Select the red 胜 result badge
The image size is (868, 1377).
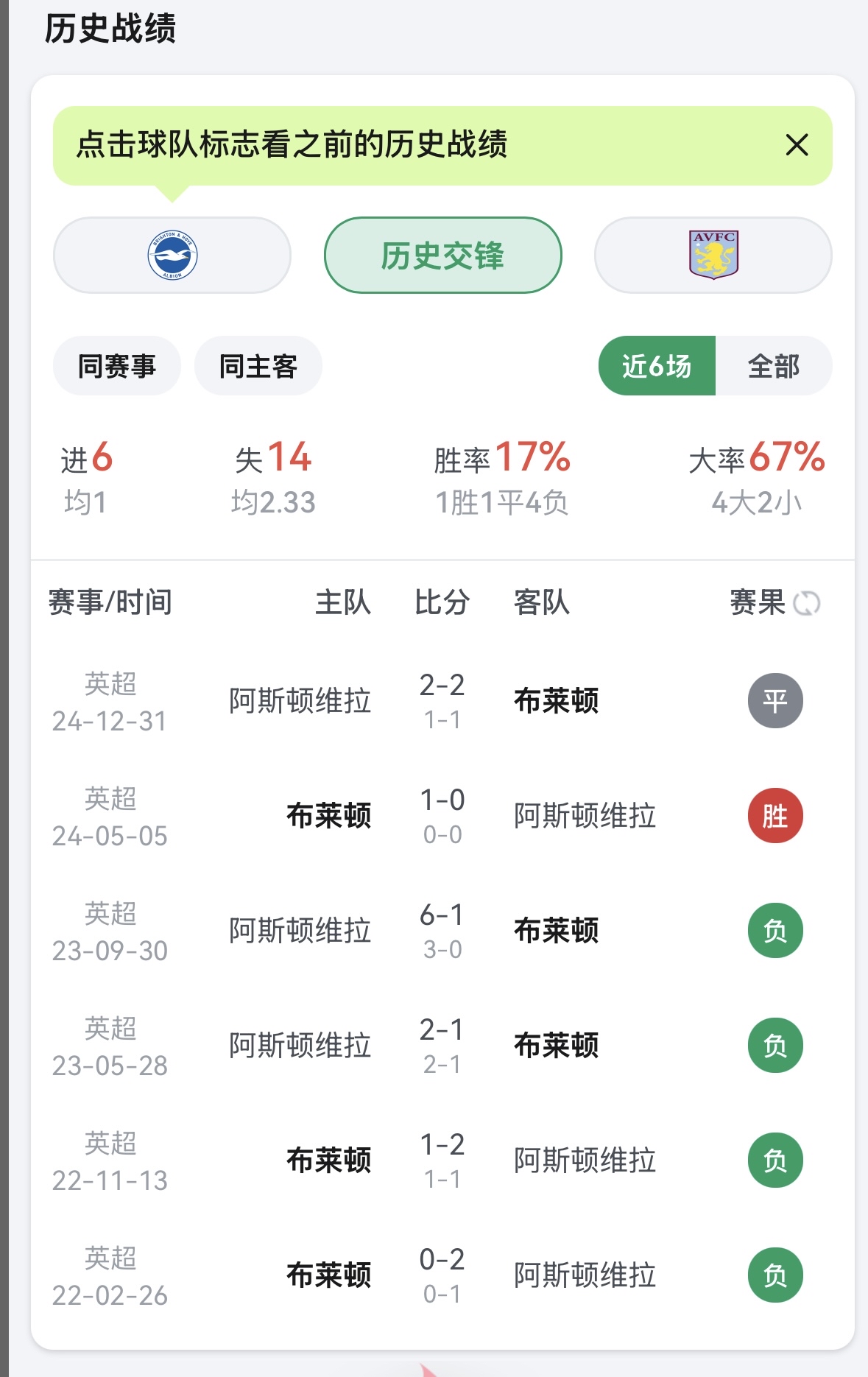774,816
